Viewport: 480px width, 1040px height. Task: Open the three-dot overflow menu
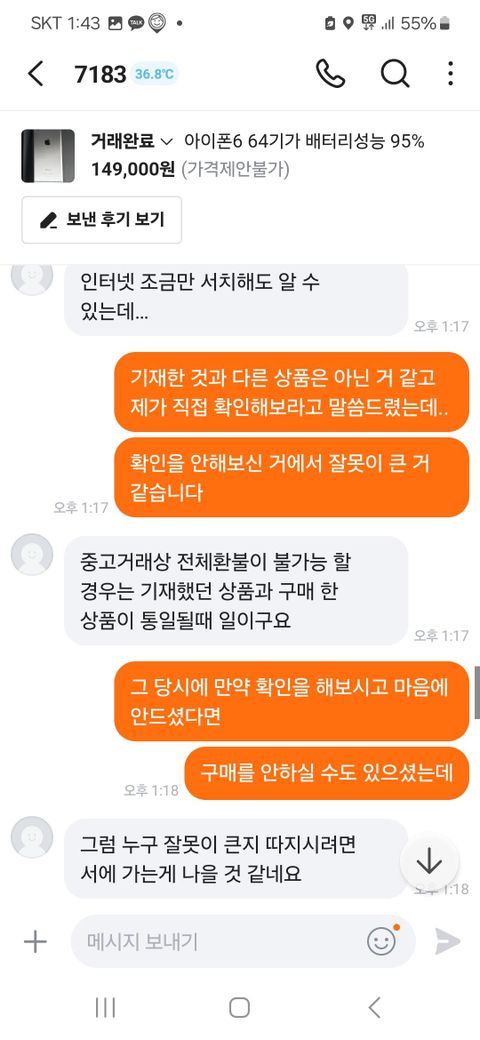(450, 74)
